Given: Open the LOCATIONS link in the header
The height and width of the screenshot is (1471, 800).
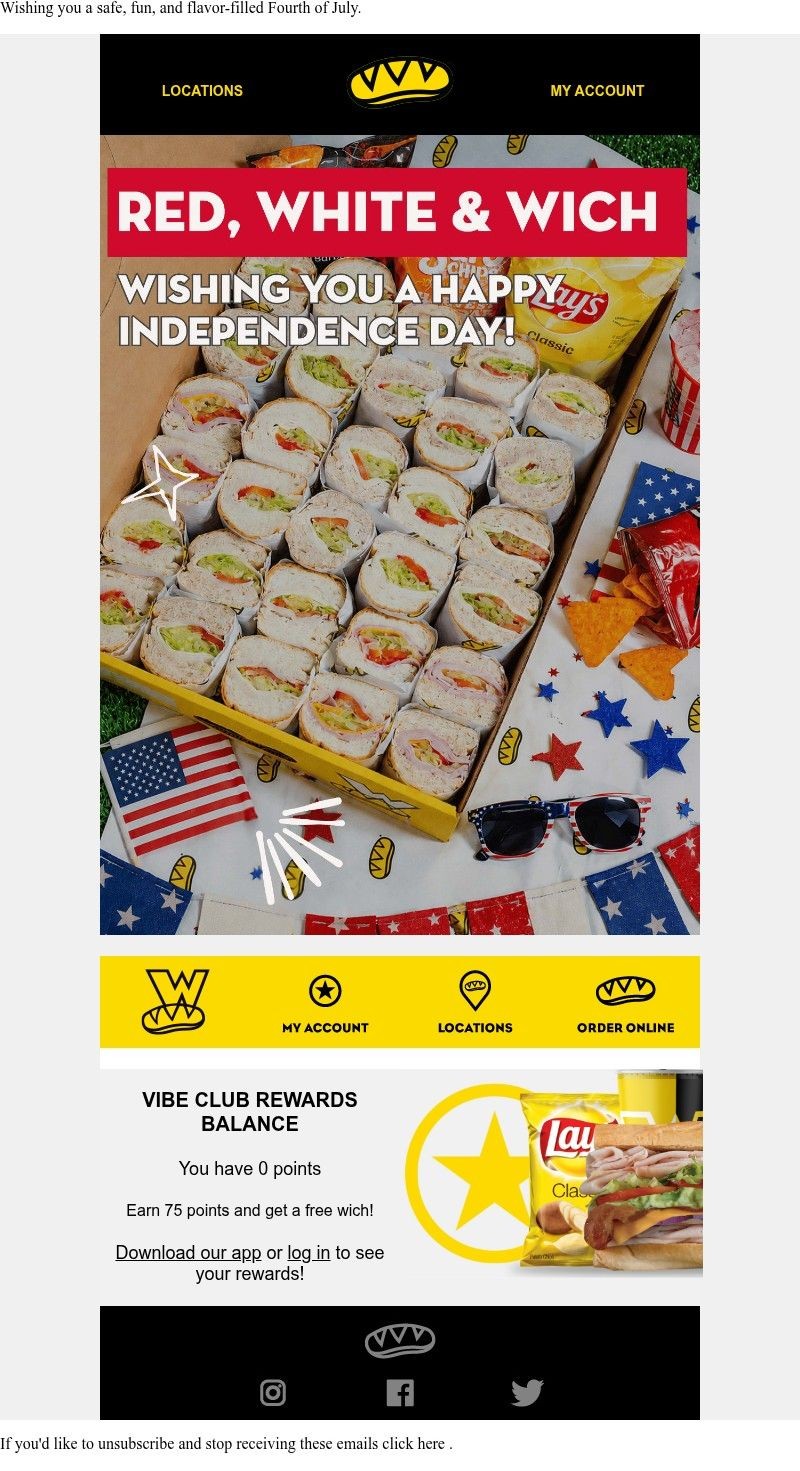Looking at the screenshot, I should point(202,90).
